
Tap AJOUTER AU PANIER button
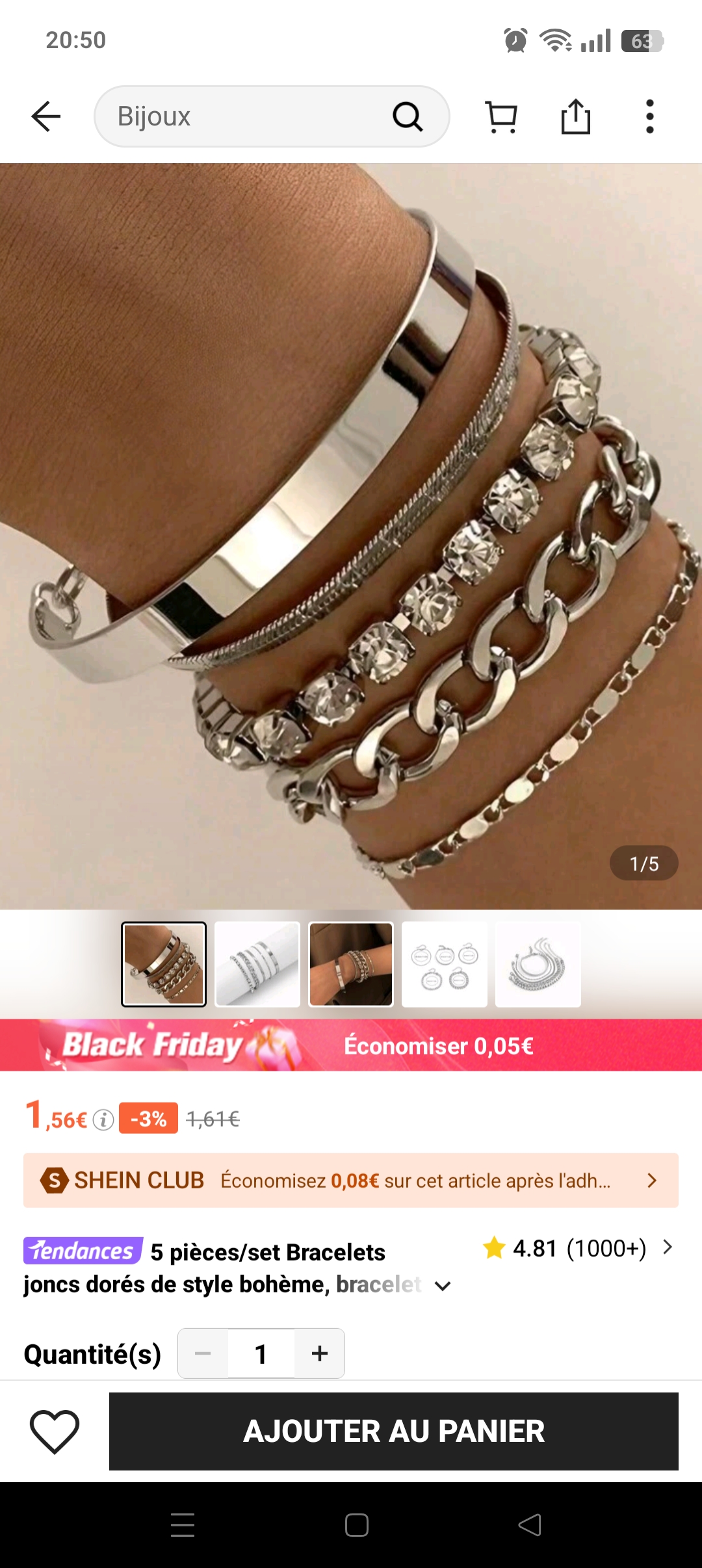click(x=394, y=1431)
